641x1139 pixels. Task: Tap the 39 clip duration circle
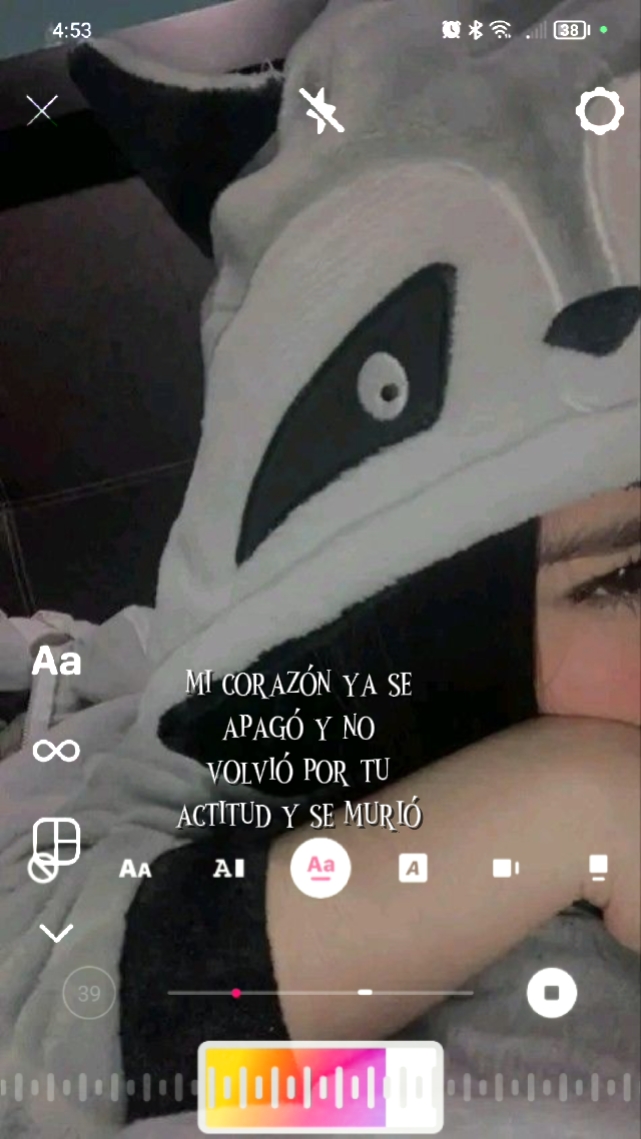coord(89,993)
